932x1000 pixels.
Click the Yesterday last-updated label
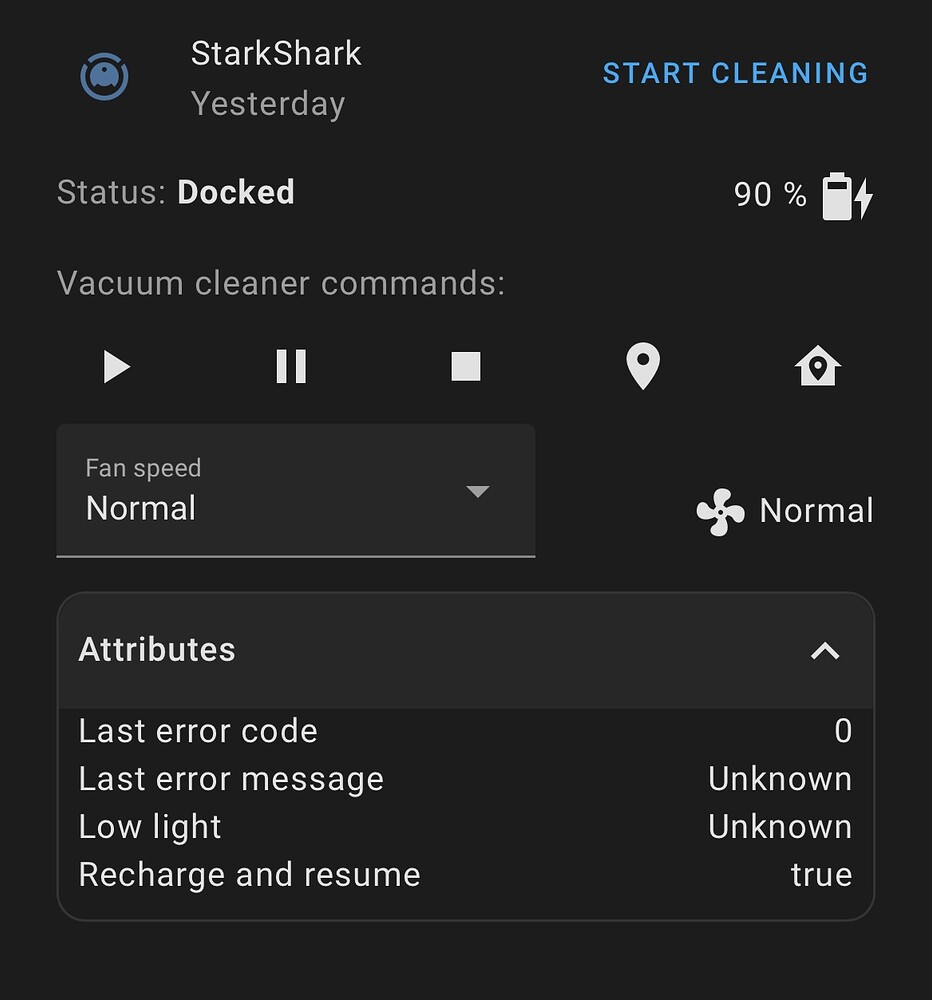(x=268, y=103)
